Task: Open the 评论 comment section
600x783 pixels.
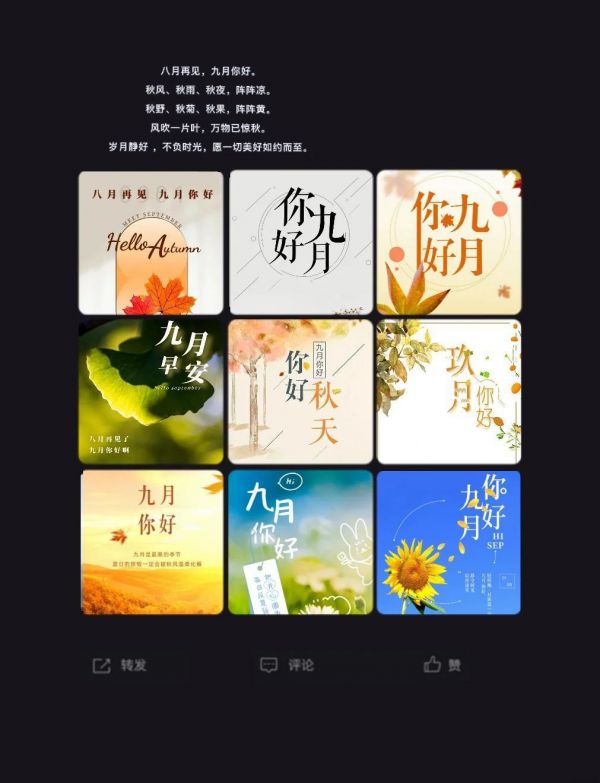Action: pyautogui.click(x=287, y=665)
